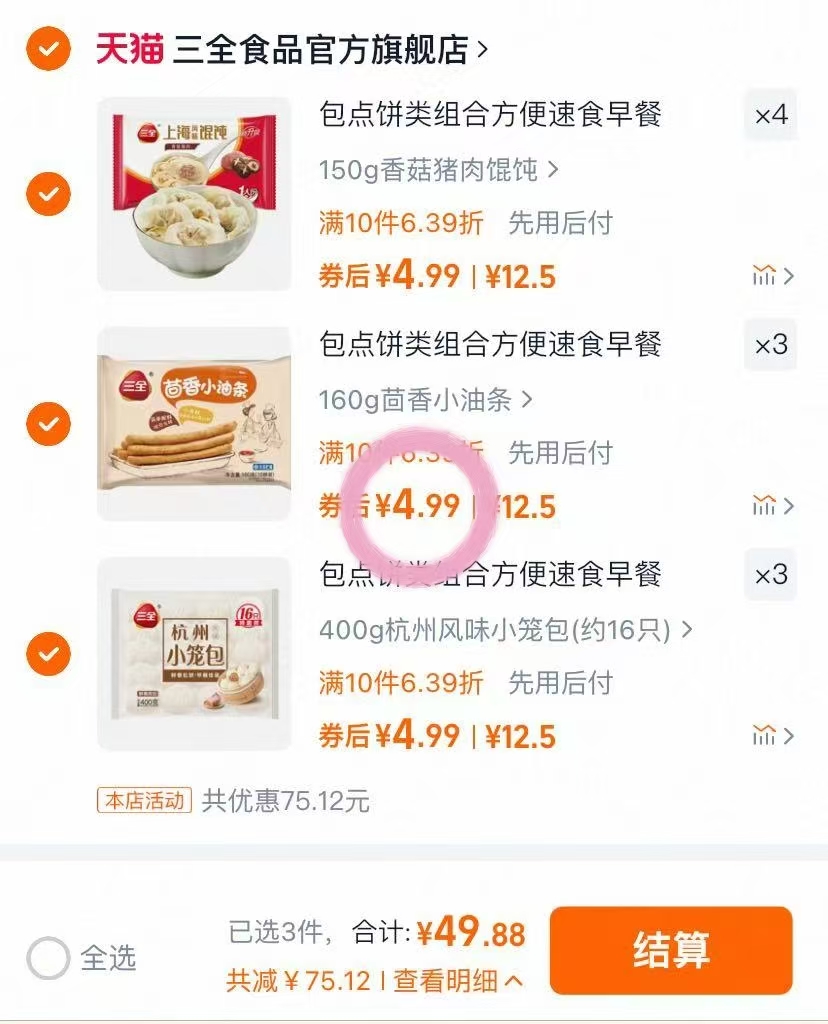Viewport: 828px width, 1024px height.
Task: Tap the 结算 checkout button
Action: pyautogui.click(x=673, y=951)
